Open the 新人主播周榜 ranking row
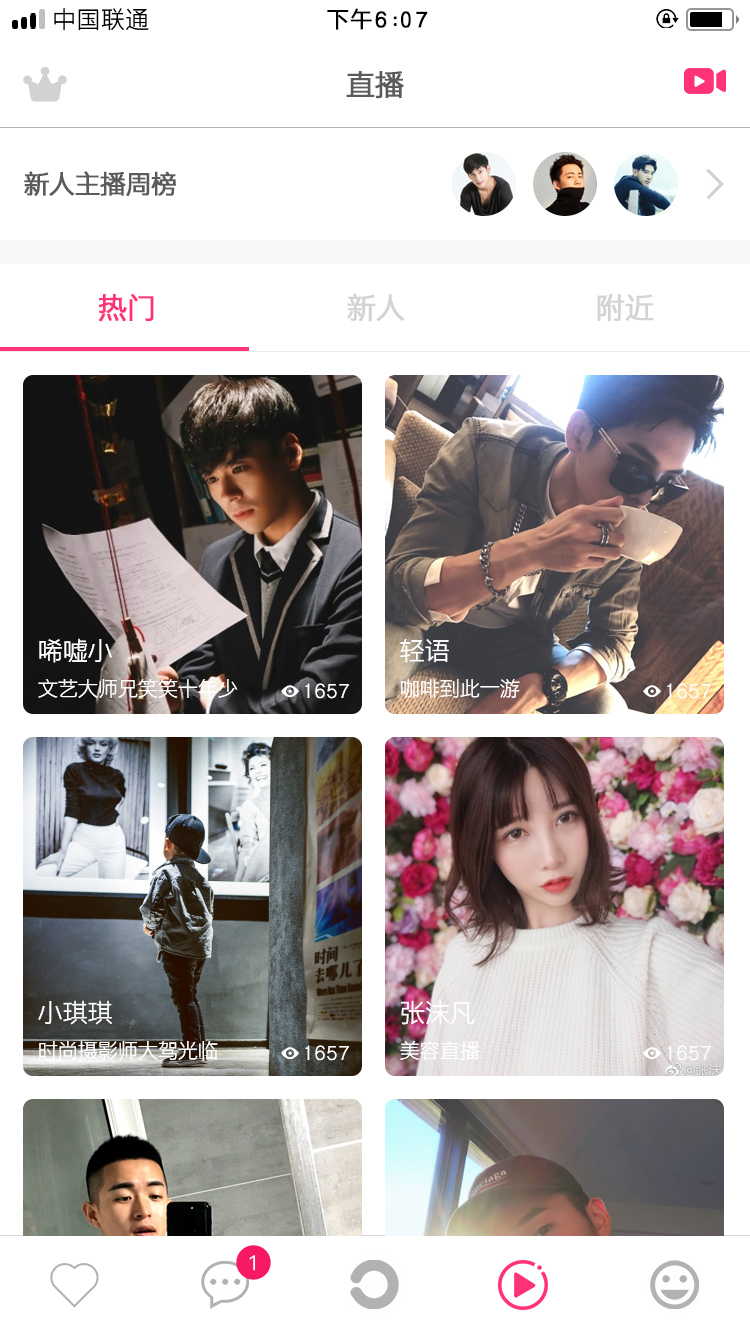 (375, 185)
